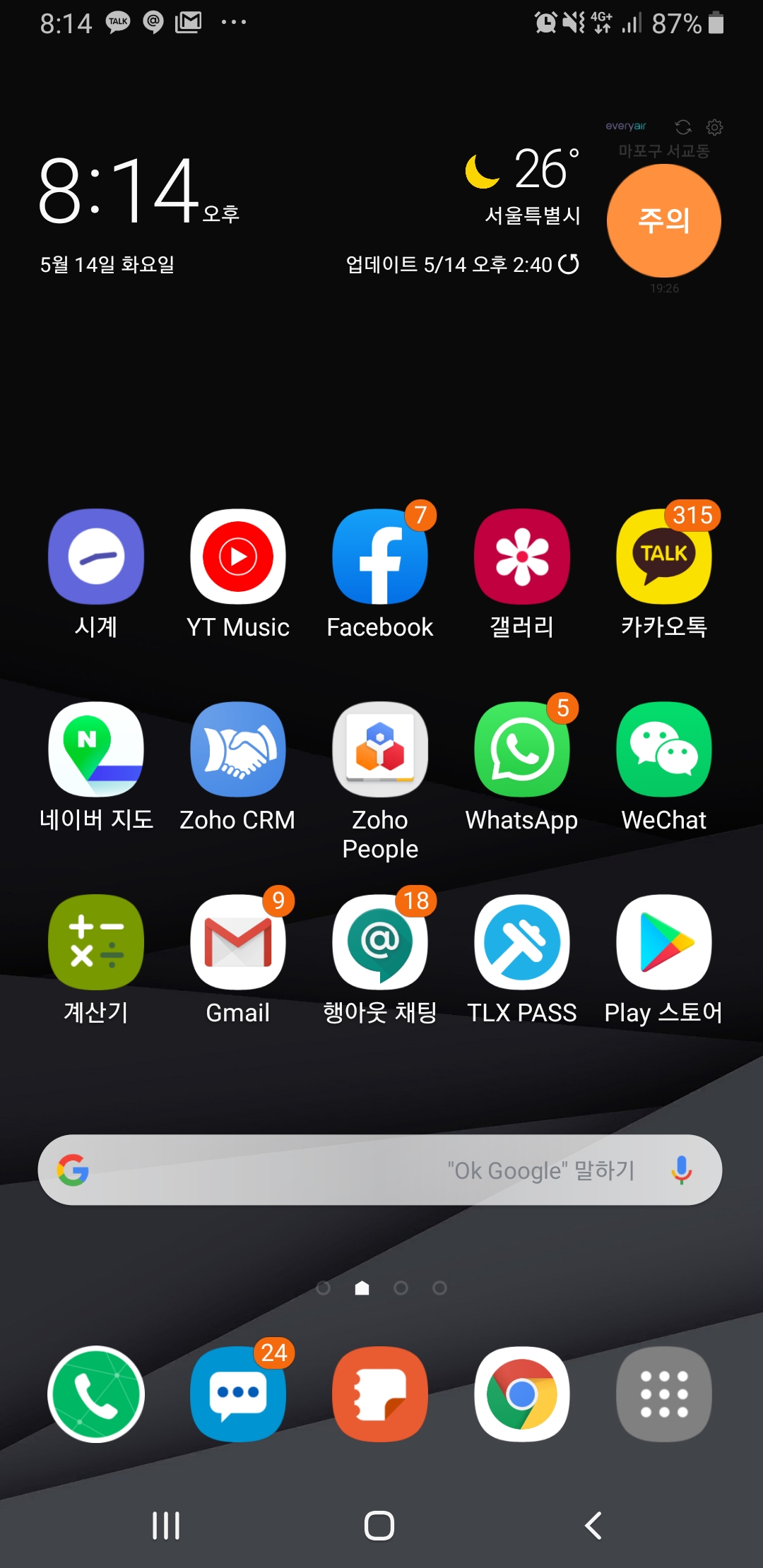
Task: Open Zoho CRM
Action: [238, 749]
